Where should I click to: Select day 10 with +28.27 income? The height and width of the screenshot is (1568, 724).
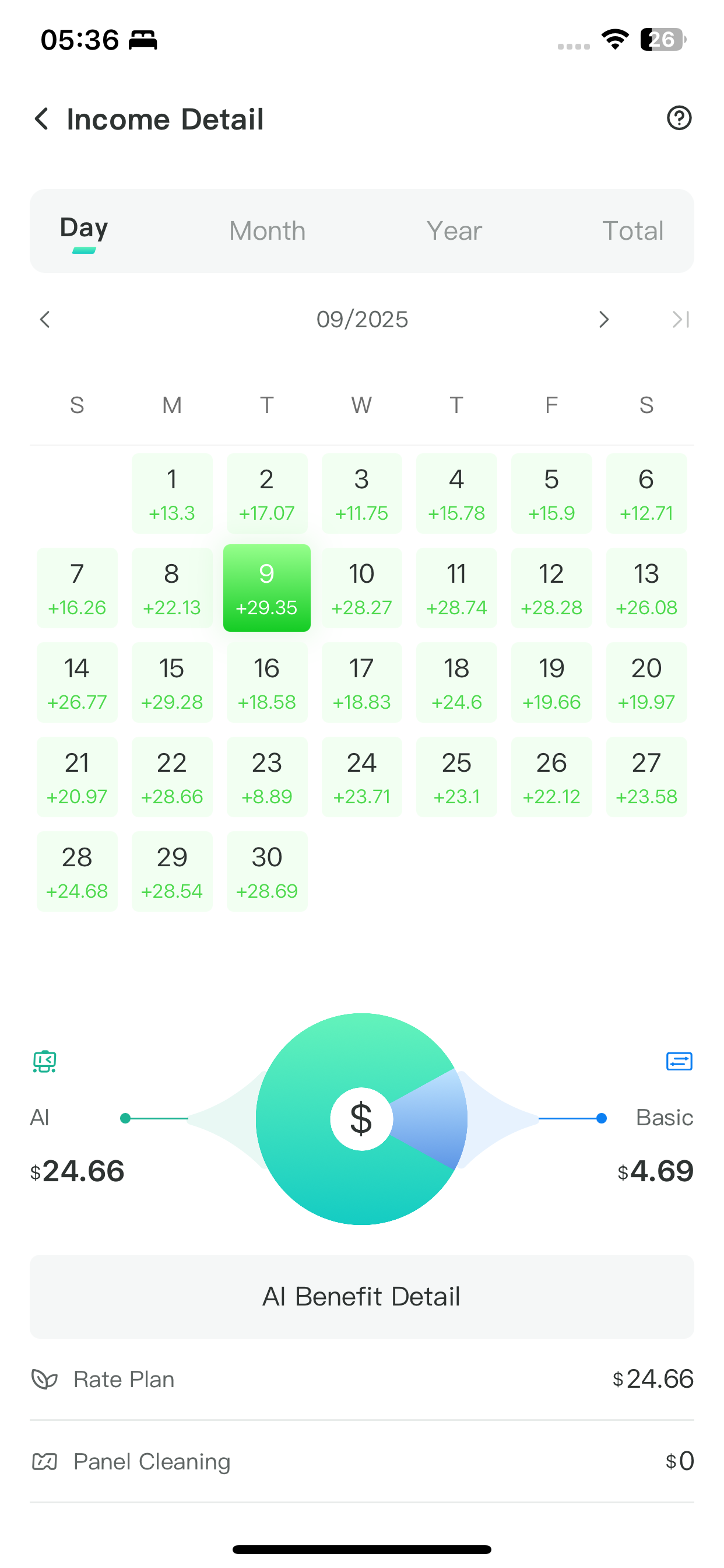[x=361, y=588]
